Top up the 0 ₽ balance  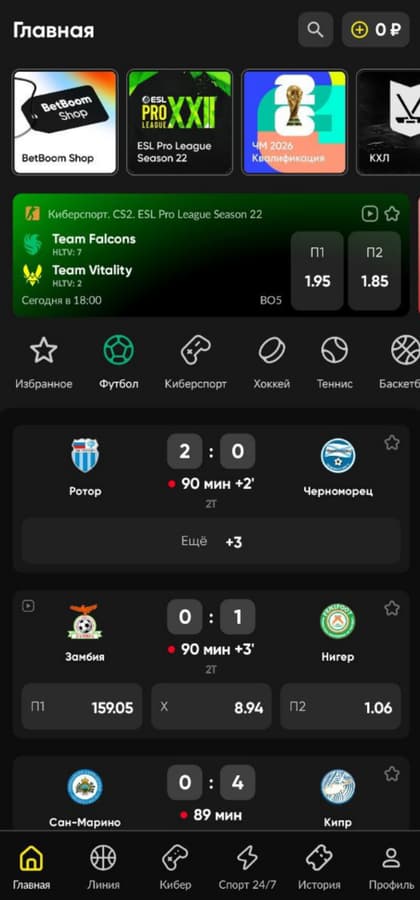pyautogui.click(x=376, y=30)
